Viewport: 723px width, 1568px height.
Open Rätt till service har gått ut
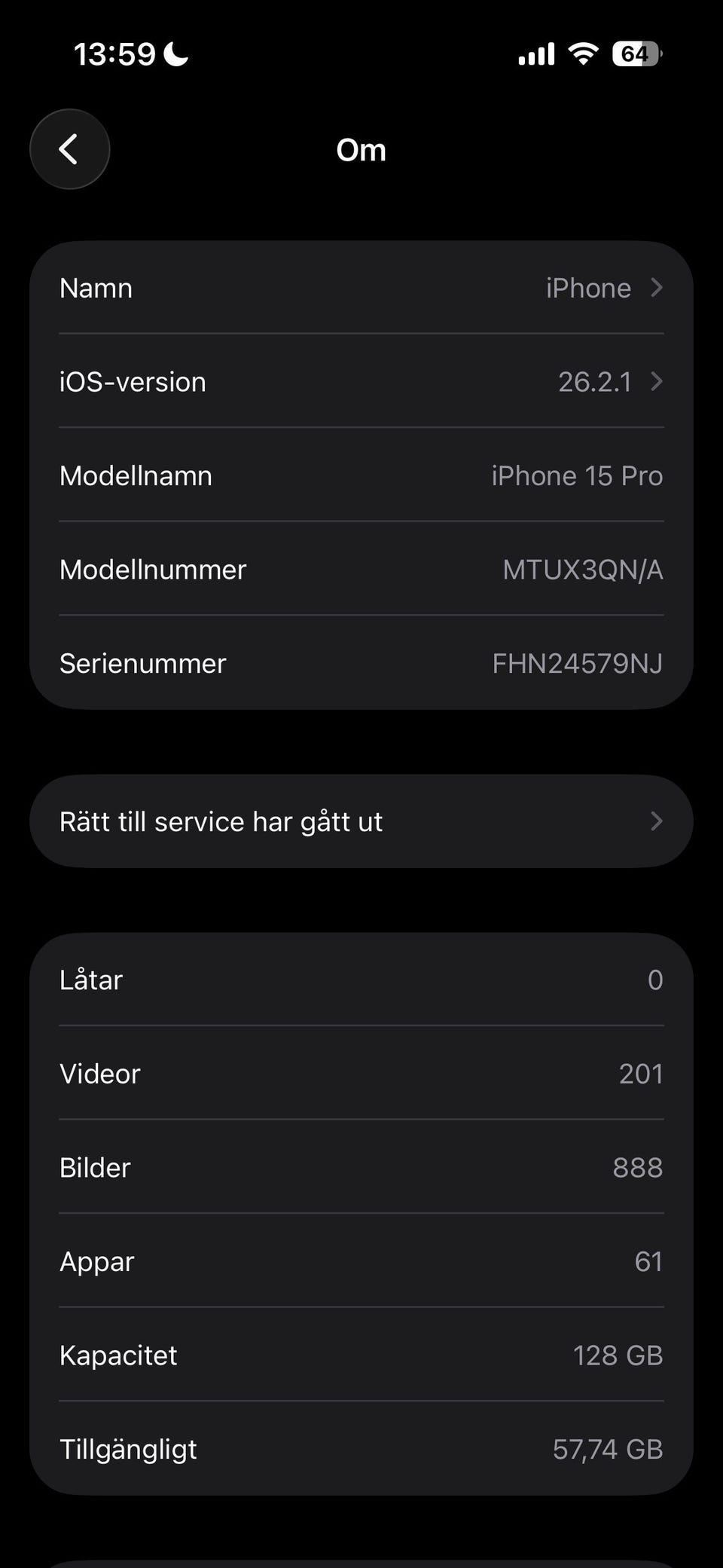361,821
